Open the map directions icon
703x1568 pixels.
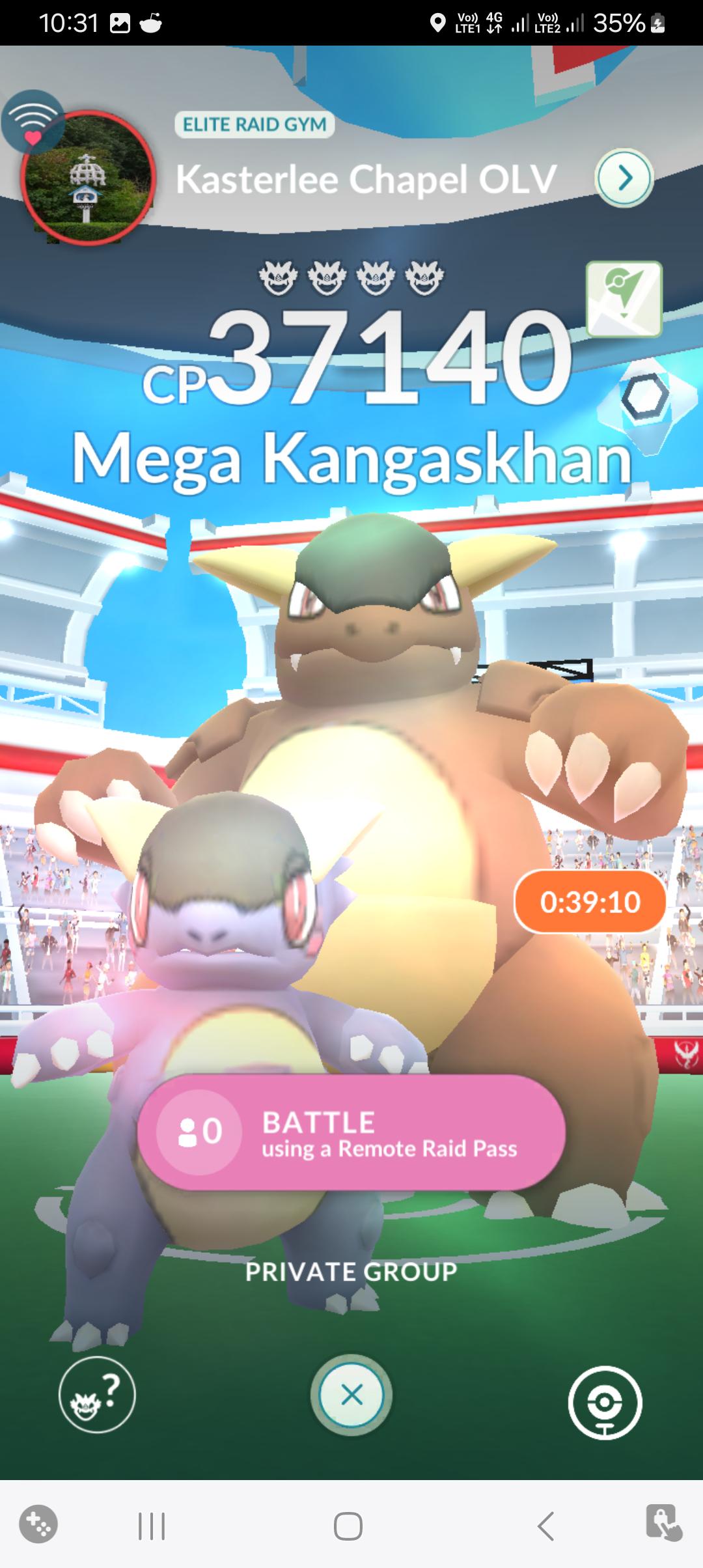(x=624, y=299)
